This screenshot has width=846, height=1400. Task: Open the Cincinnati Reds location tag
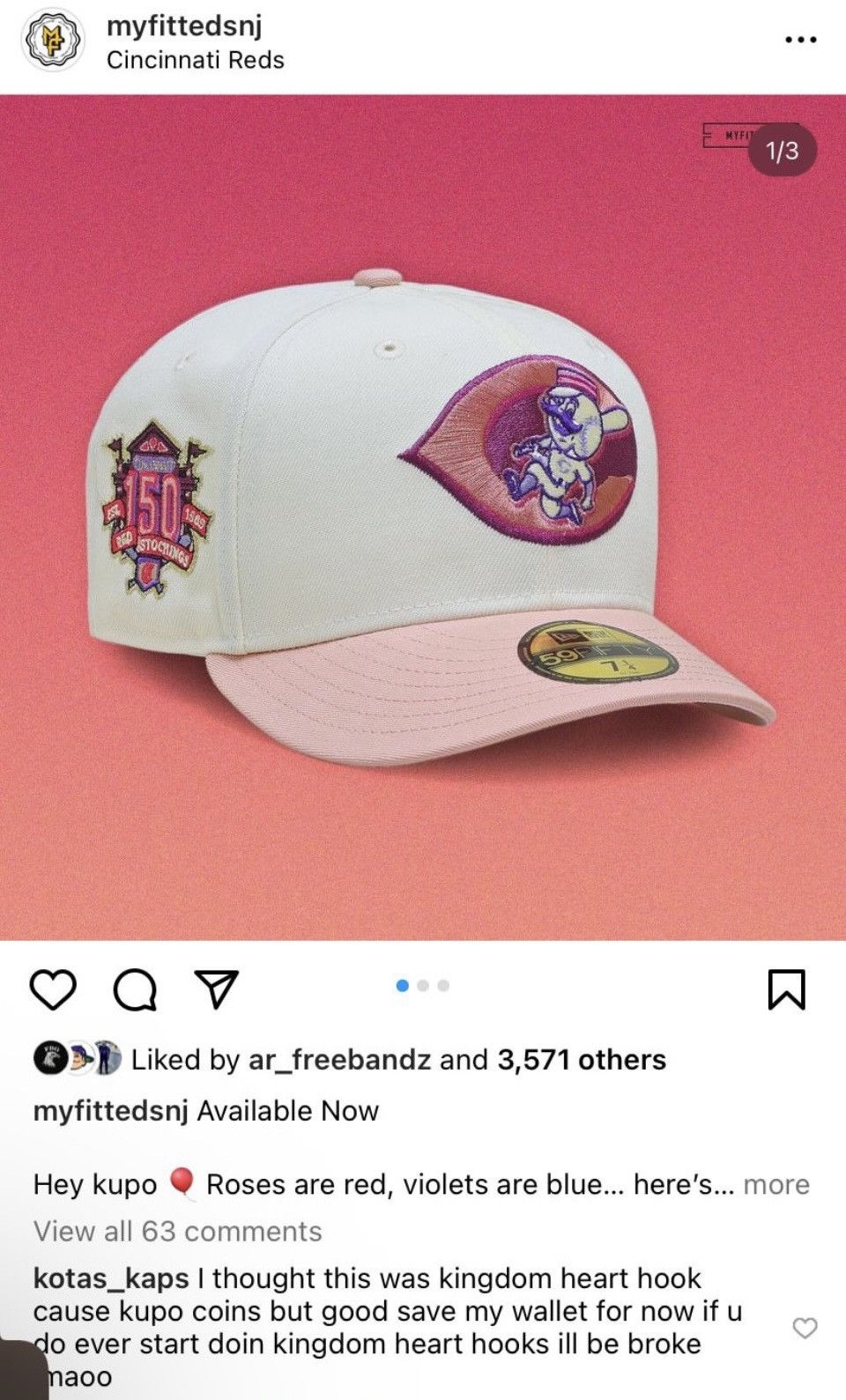pos(195,60)
